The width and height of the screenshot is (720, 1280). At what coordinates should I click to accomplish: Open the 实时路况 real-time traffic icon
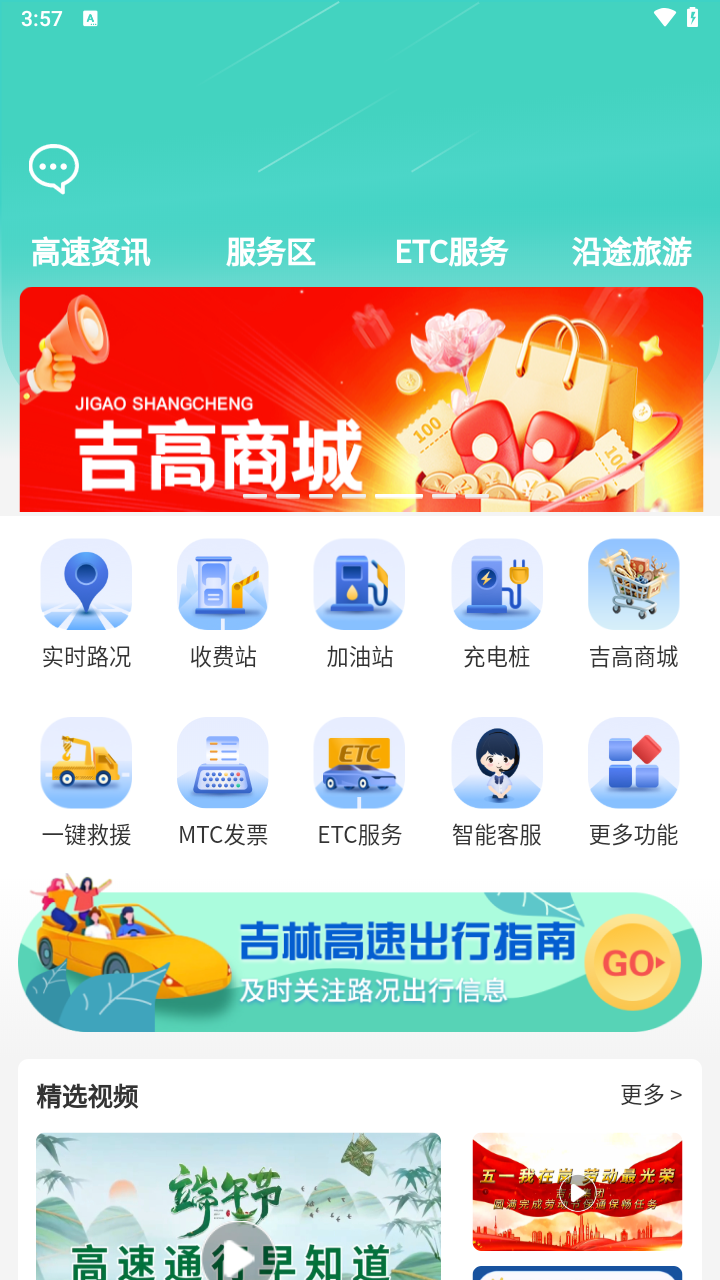coord(86,584)
